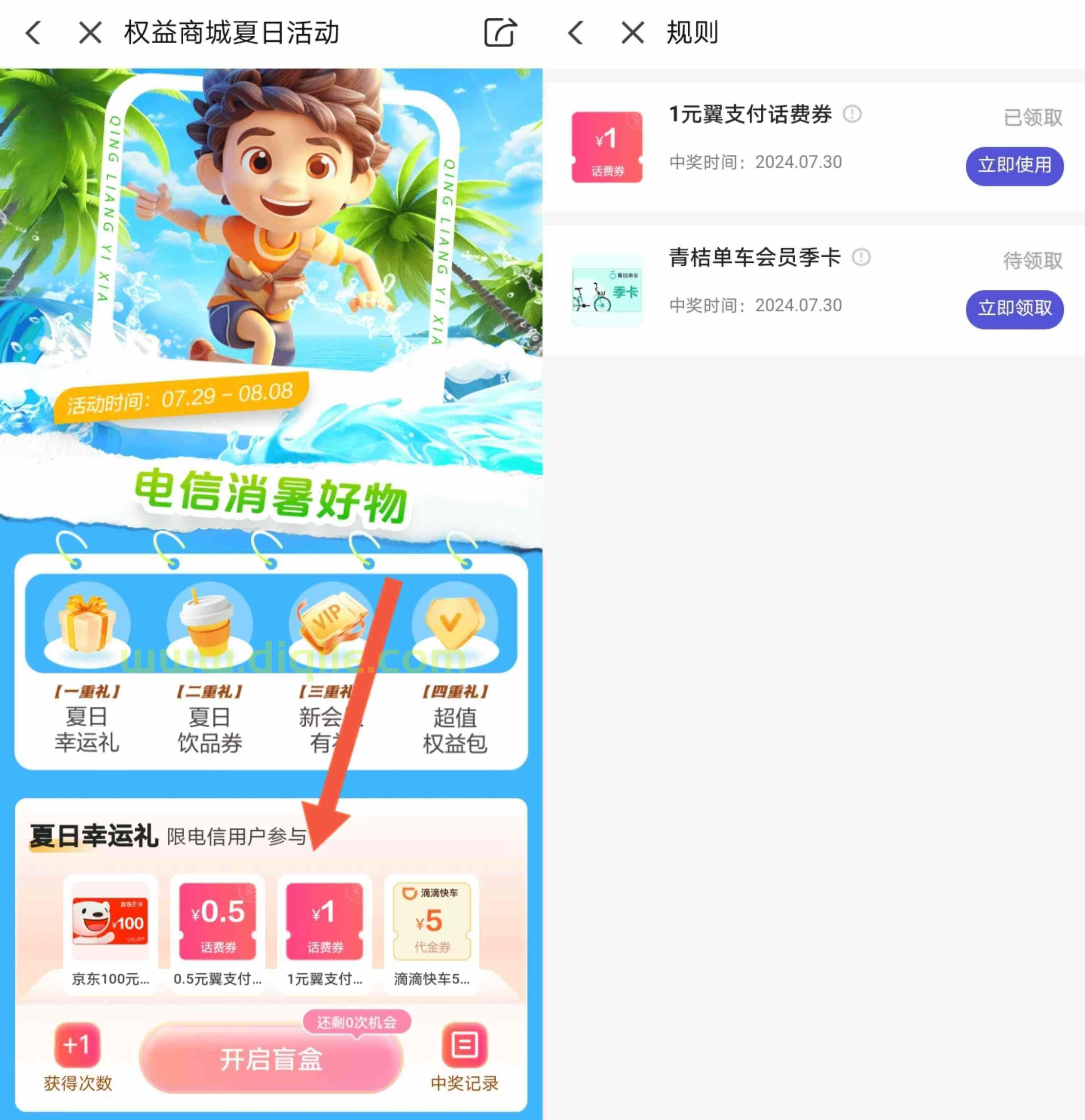View info icon beside 青桔单车会员季卡

click(861, 257)
